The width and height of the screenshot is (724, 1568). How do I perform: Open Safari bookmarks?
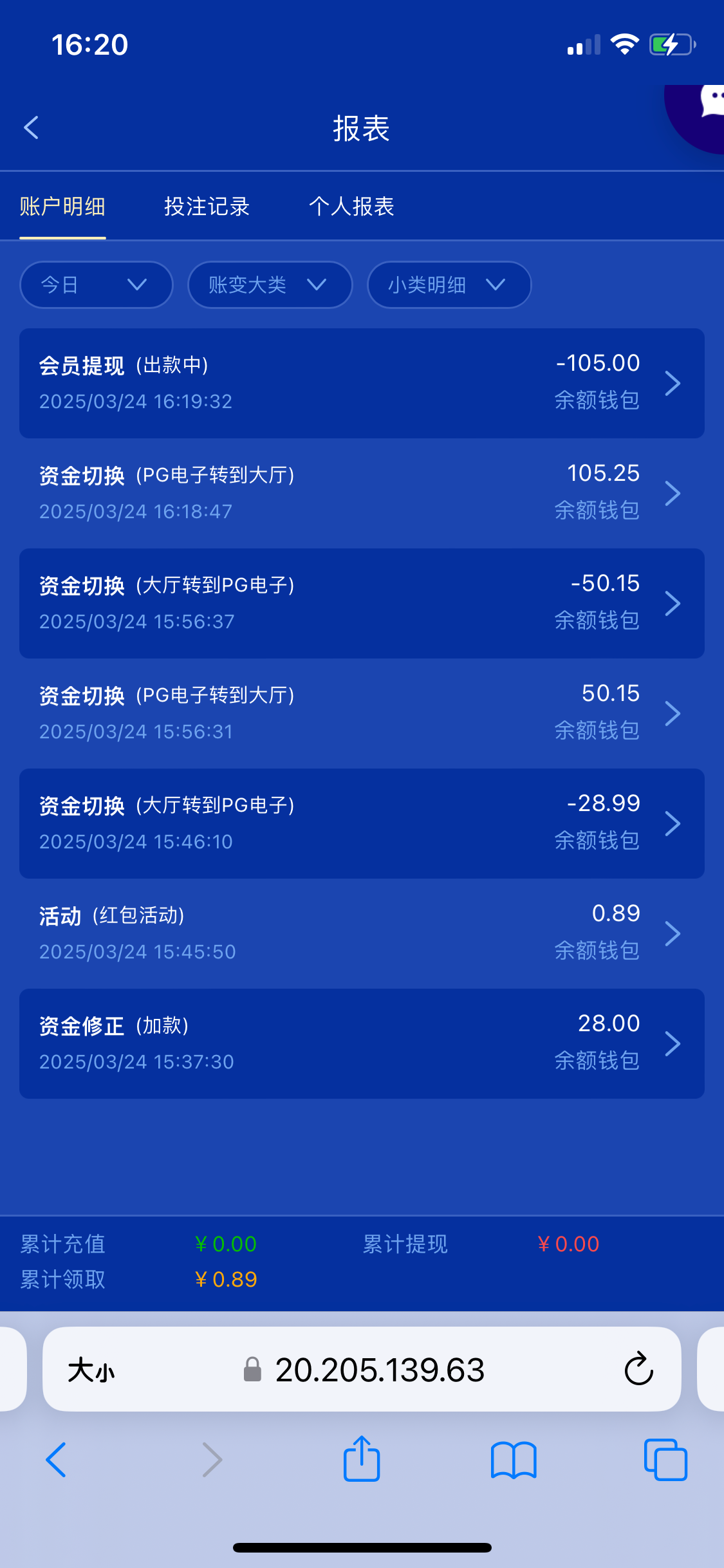[514, 1460]
